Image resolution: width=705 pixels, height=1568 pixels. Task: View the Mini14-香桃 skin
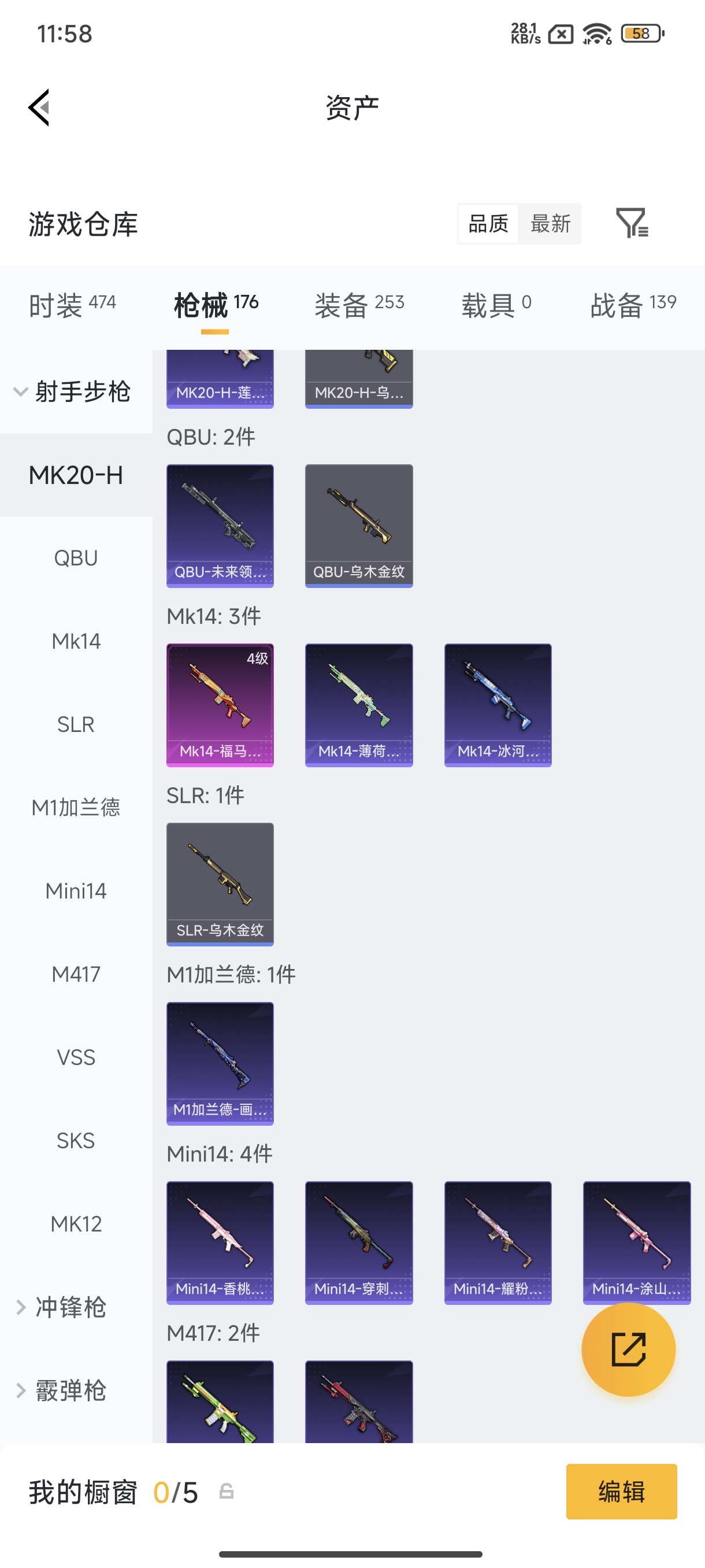(x=220, y=1242)
